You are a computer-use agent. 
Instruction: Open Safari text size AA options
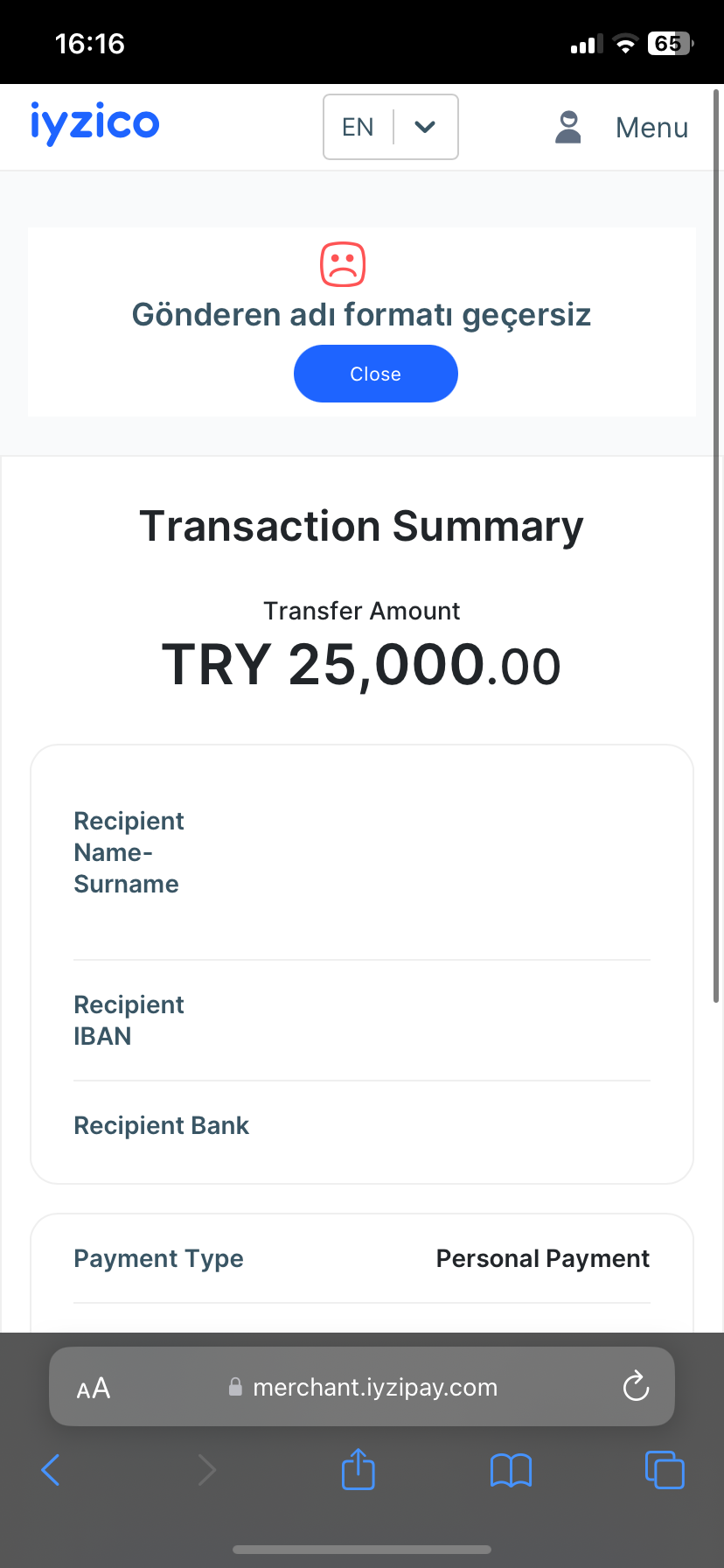click(x=94, y=1388)
